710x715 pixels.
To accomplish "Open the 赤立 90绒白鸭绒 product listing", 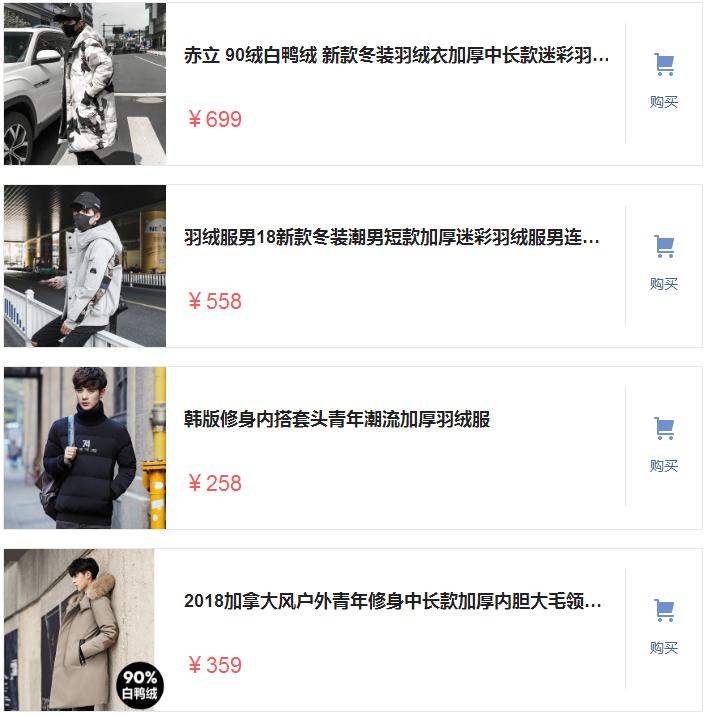I will pos(396,56).
